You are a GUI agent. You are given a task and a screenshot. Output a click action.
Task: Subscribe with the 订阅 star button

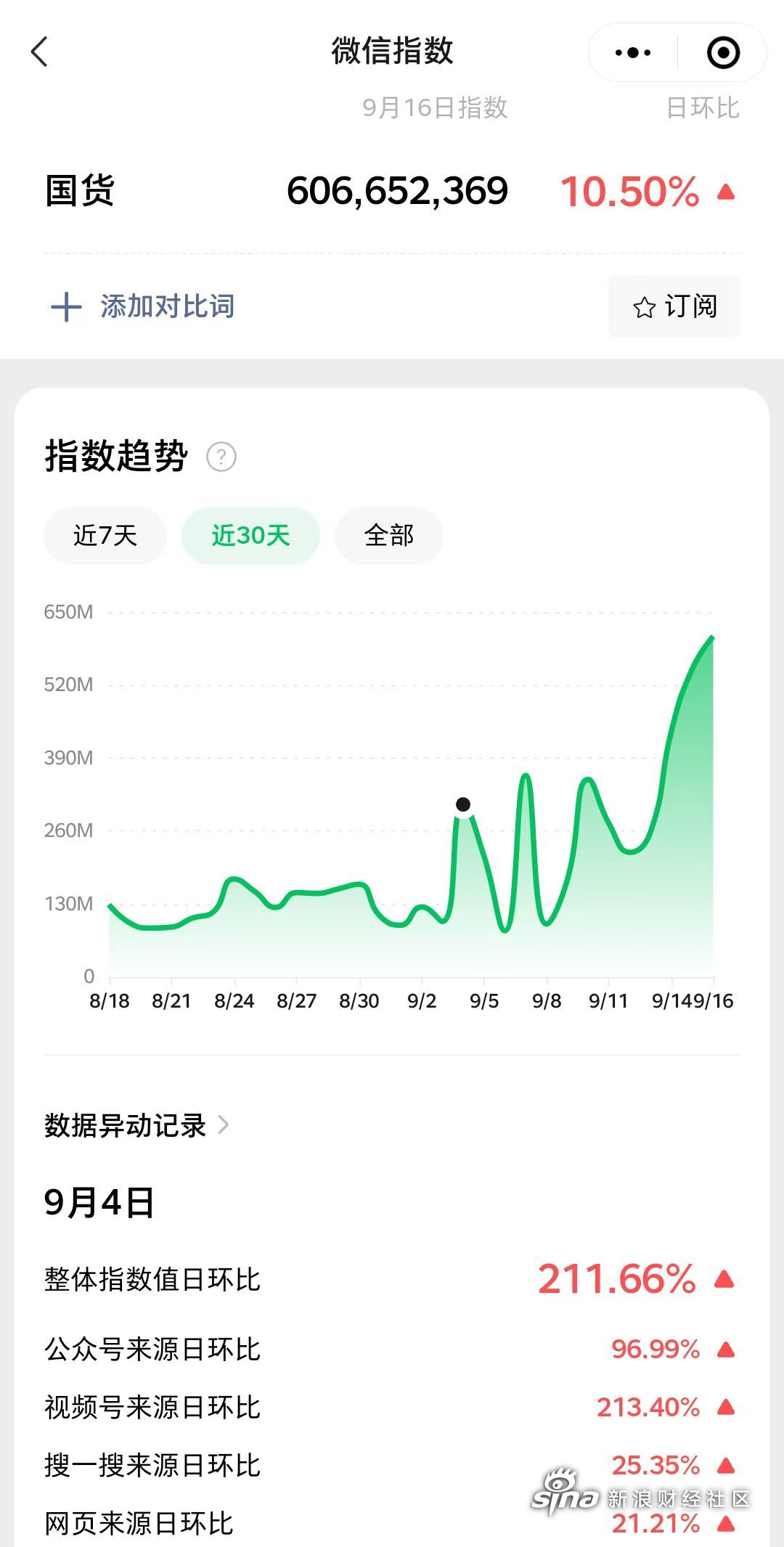coord(674,306)
